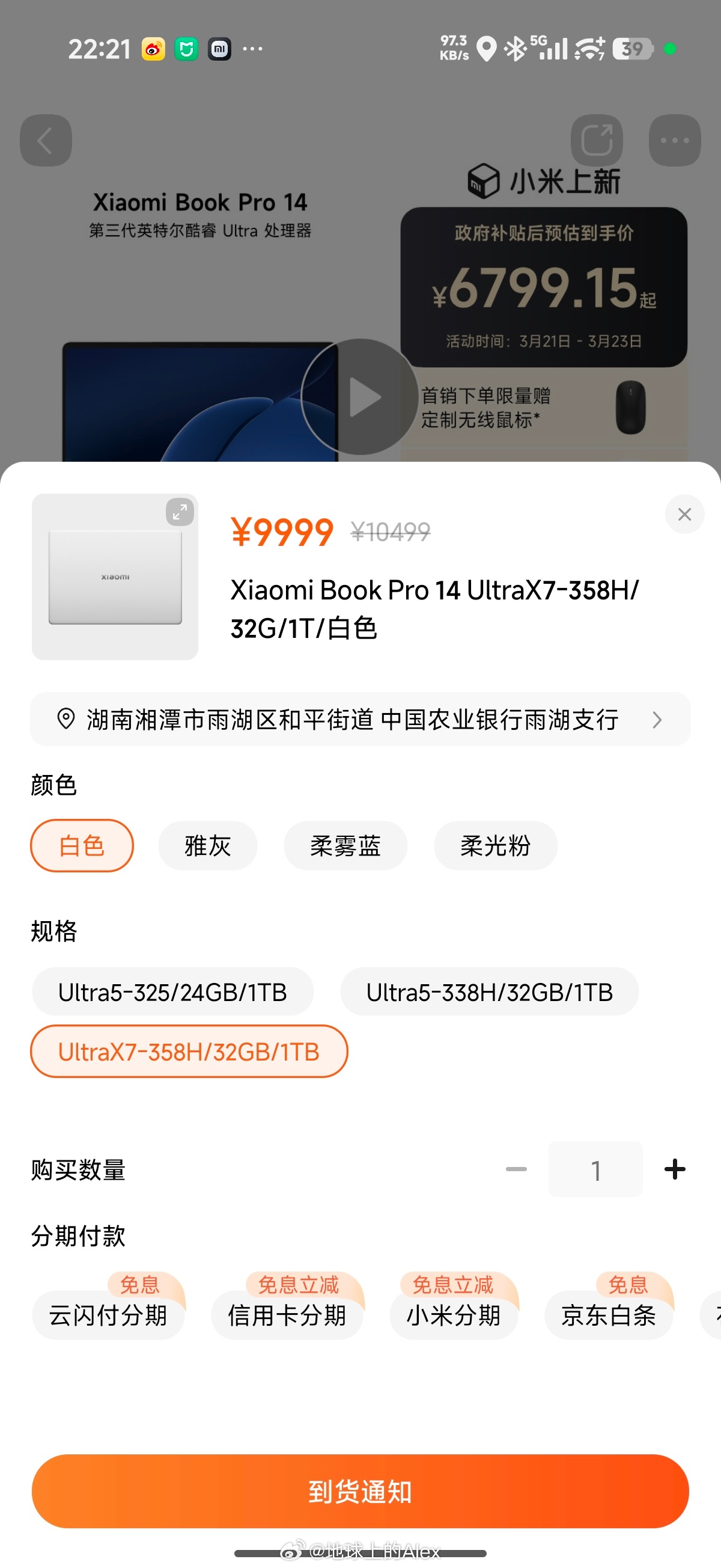Select the 柔雾蓝 color option
Viewport: 721px width, 1568px height.
click(345, 845)
